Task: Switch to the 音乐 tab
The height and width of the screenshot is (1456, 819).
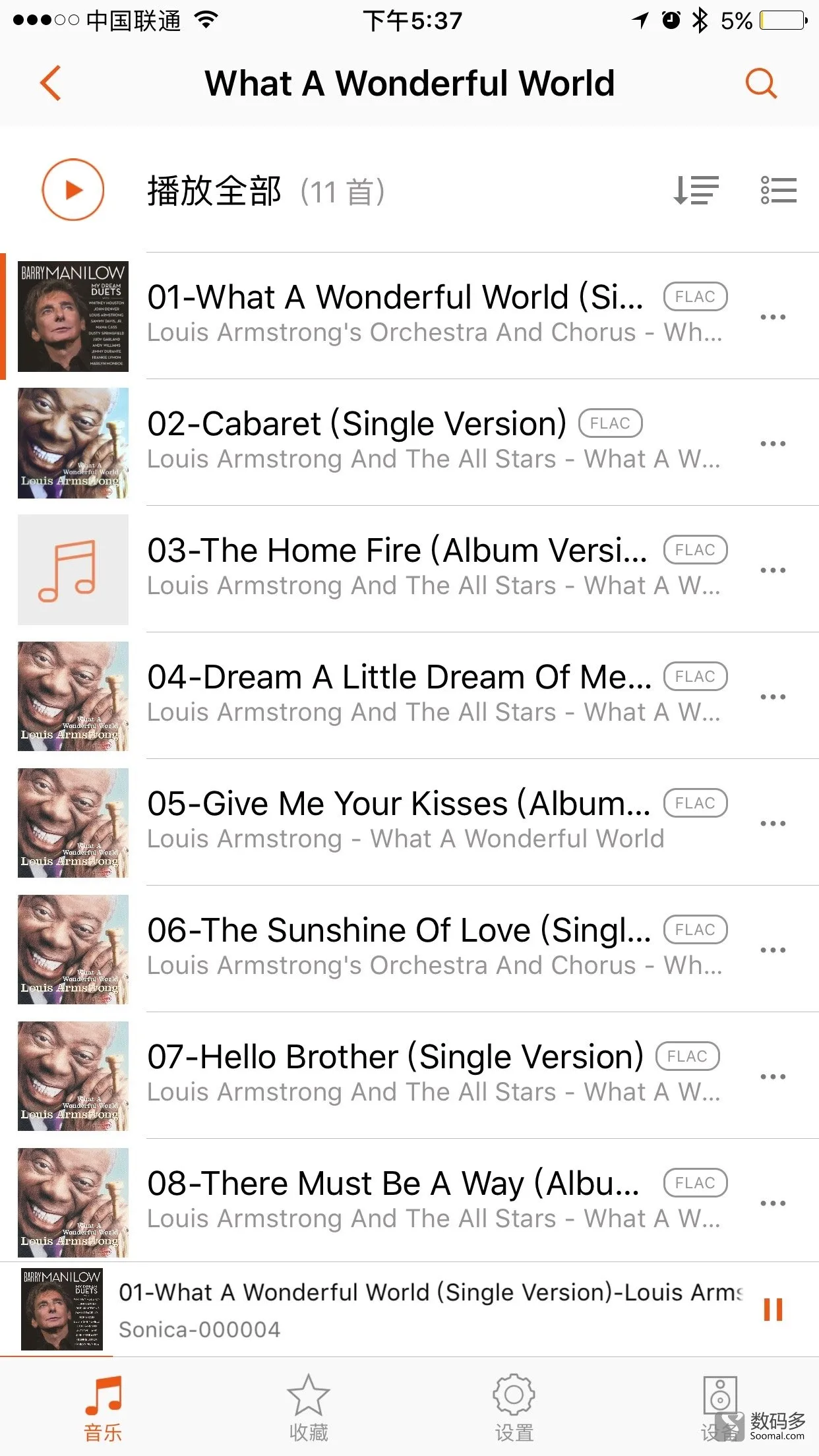Action: [x=103, y=1407]
